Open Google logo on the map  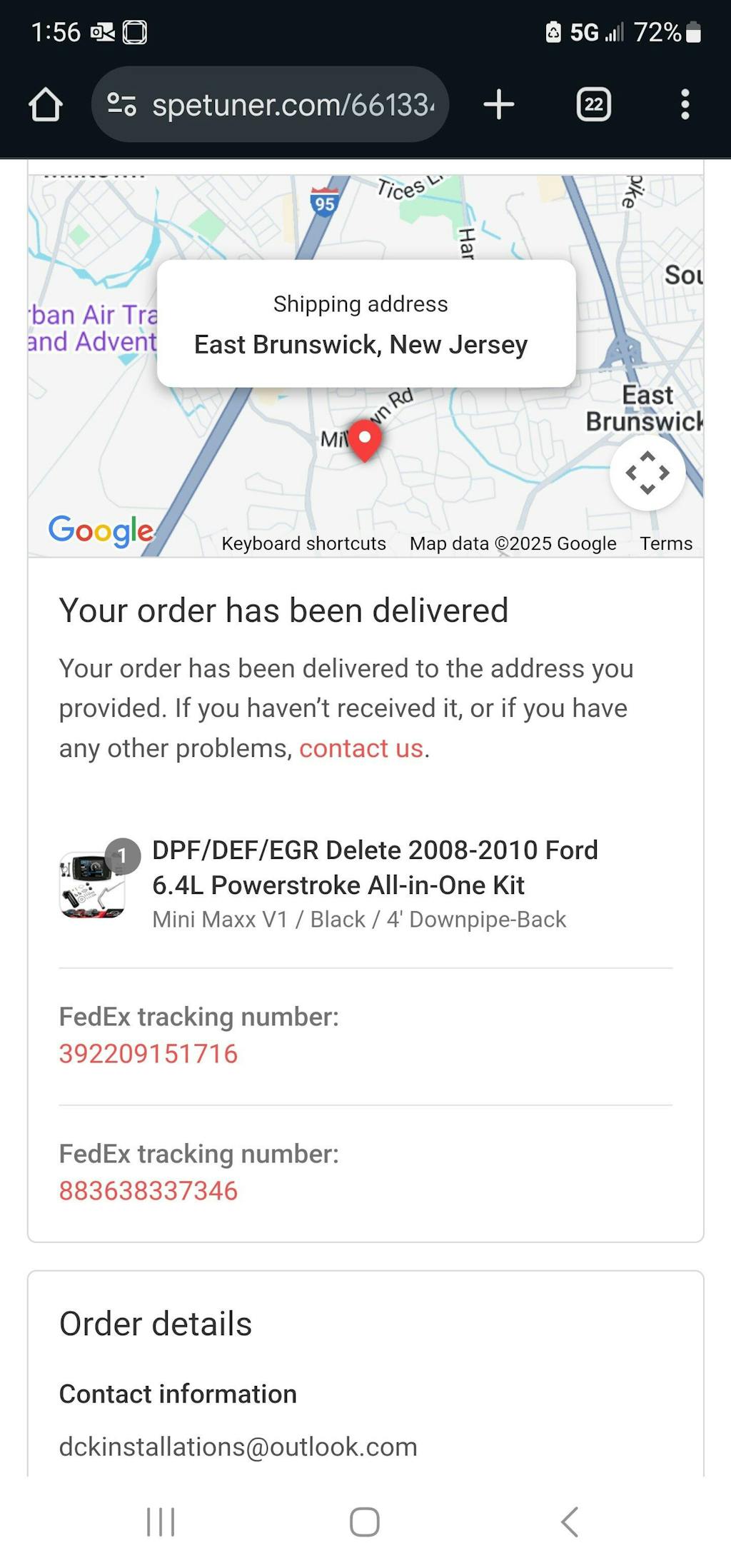coord(101,530)
